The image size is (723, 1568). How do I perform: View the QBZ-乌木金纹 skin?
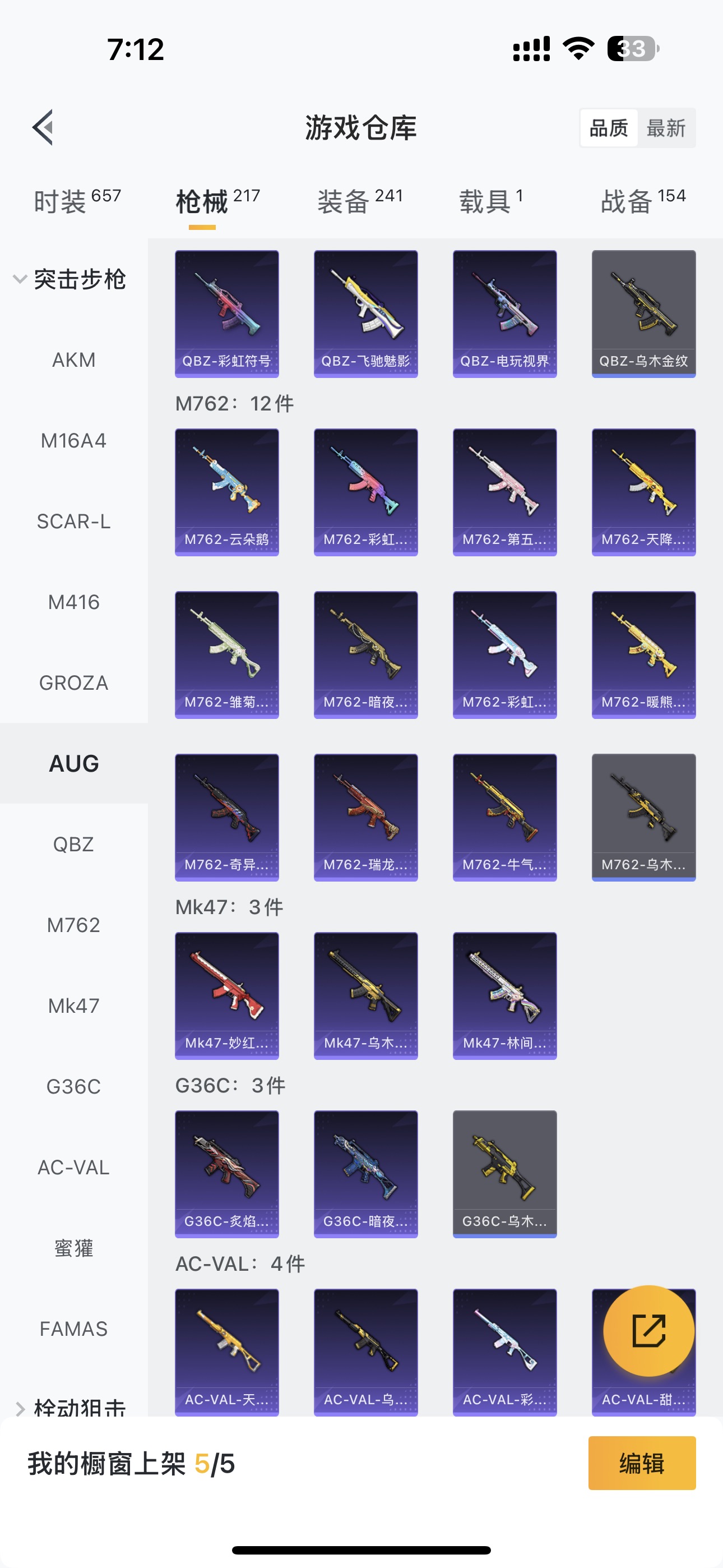643,313
